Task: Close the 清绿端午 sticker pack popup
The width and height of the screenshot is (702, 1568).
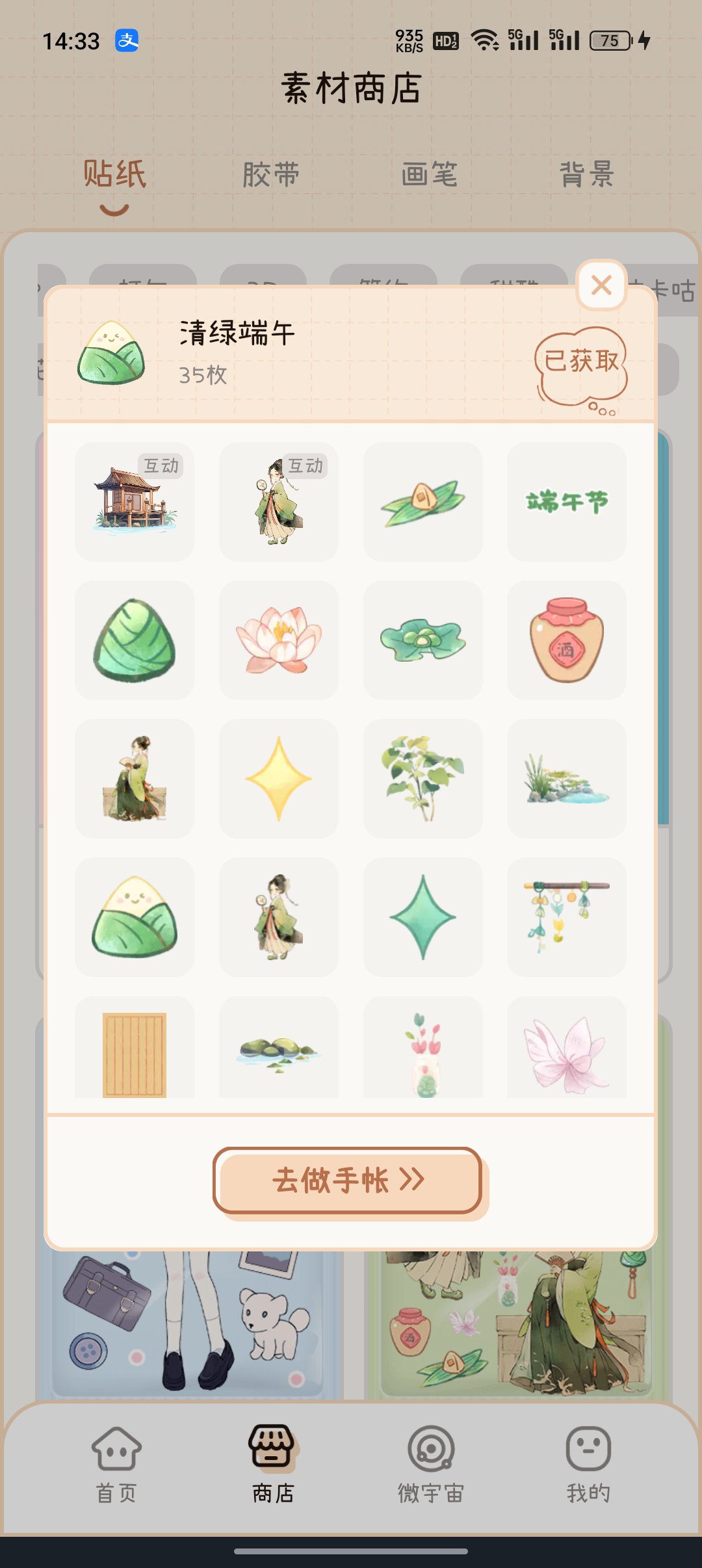Action: (x=601, y=285)
